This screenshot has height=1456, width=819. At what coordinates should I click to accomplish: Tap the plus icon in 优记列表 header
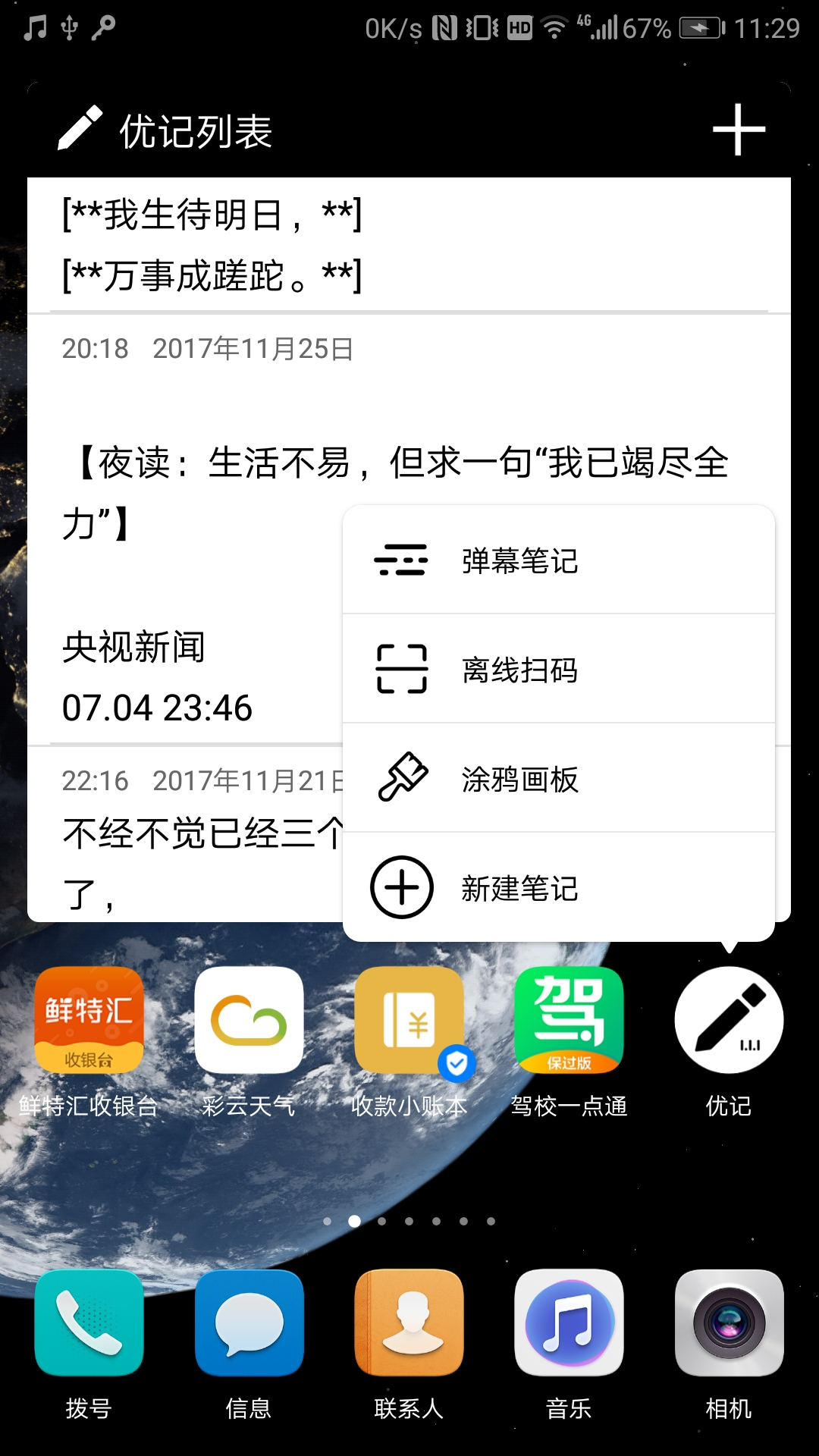coord(739,130)
